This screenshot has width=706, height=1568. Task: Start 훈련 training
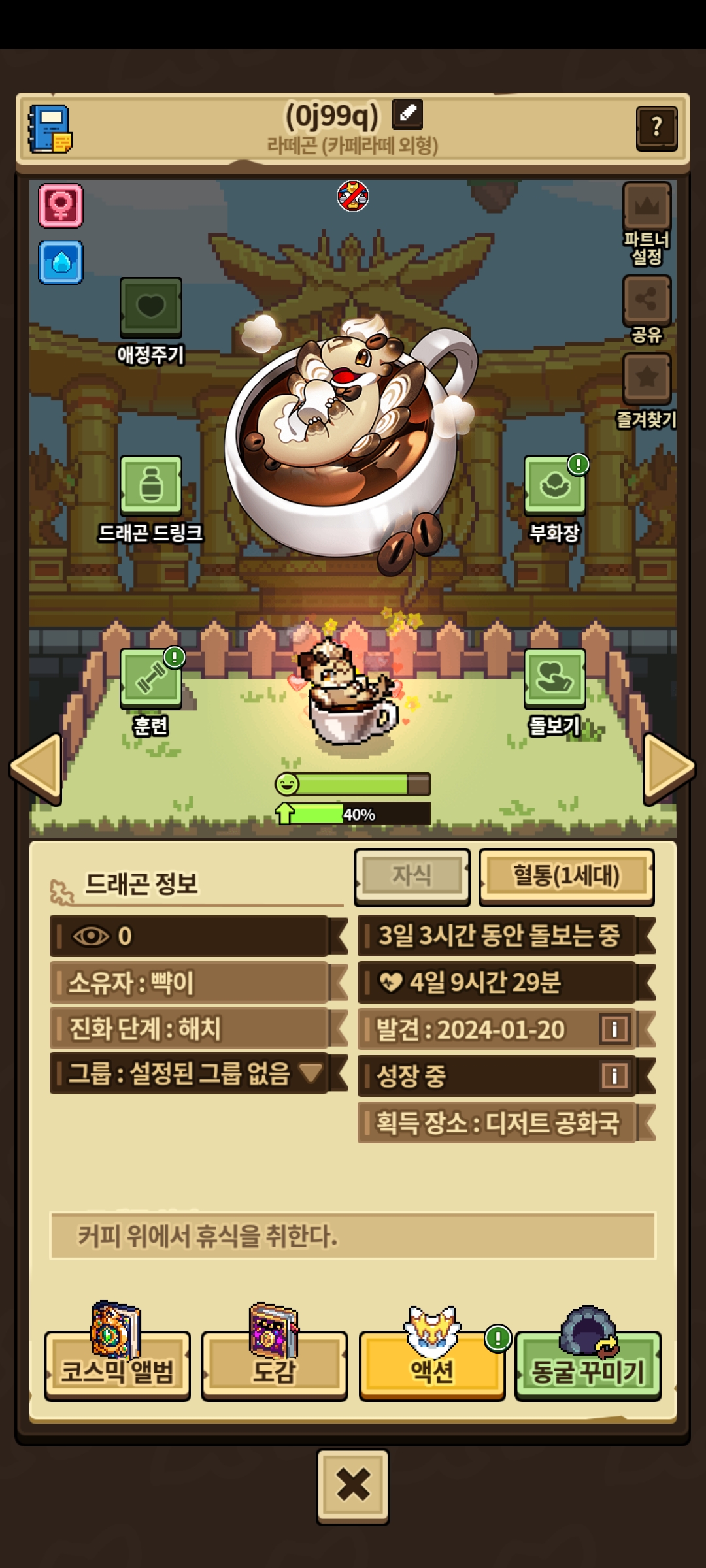(150, 679)
